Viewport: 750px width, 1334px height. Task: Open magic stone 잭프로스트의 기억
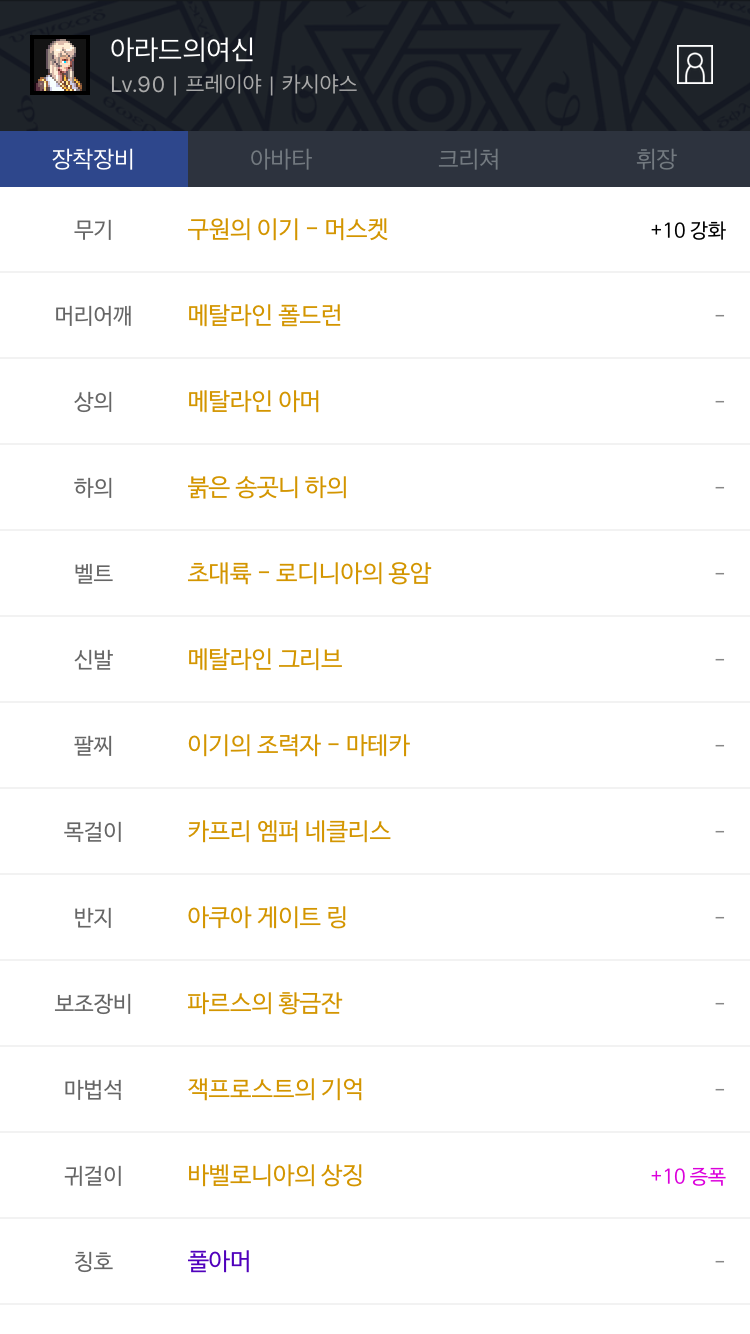(x=275, y=1089)
